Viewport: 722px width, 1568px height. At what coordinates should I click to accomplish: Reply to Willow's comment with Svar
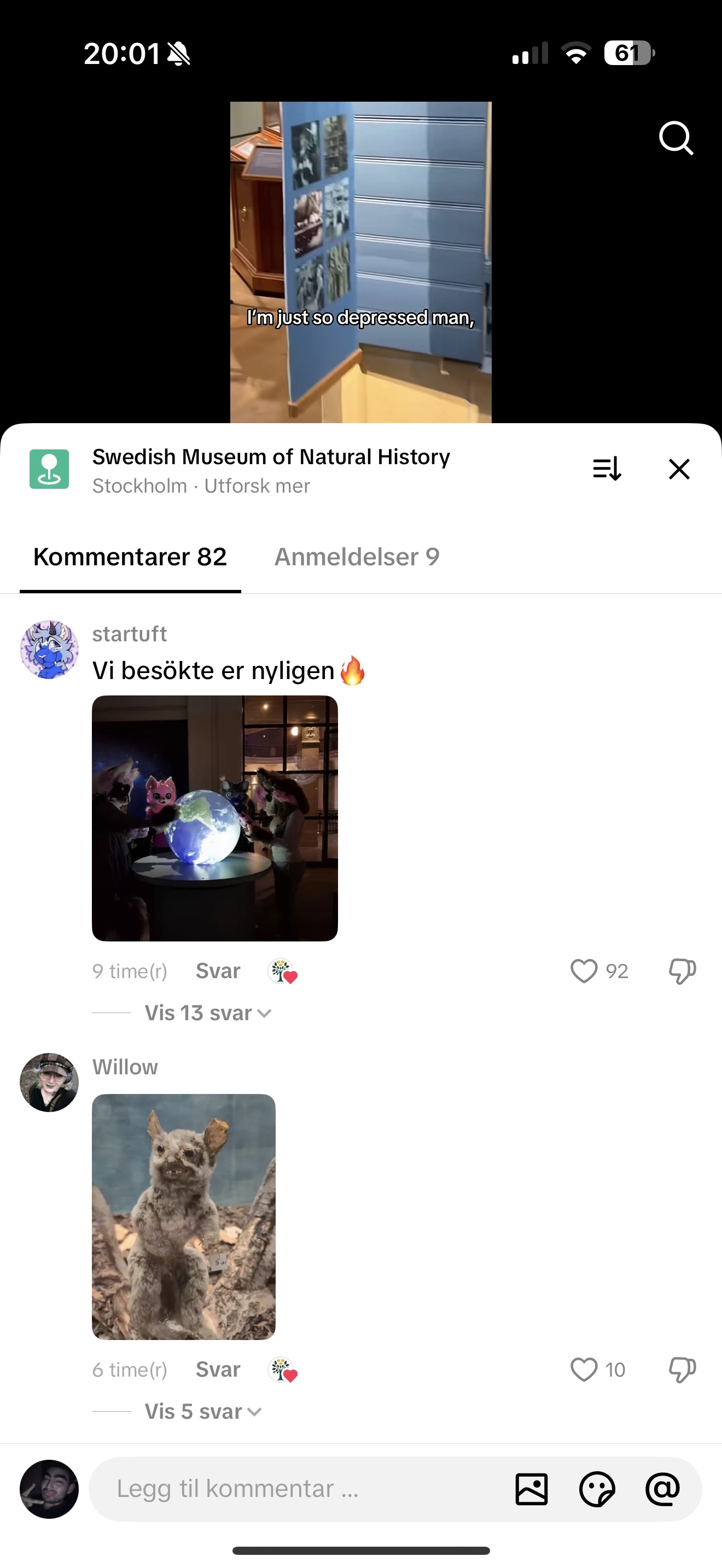217,1370
